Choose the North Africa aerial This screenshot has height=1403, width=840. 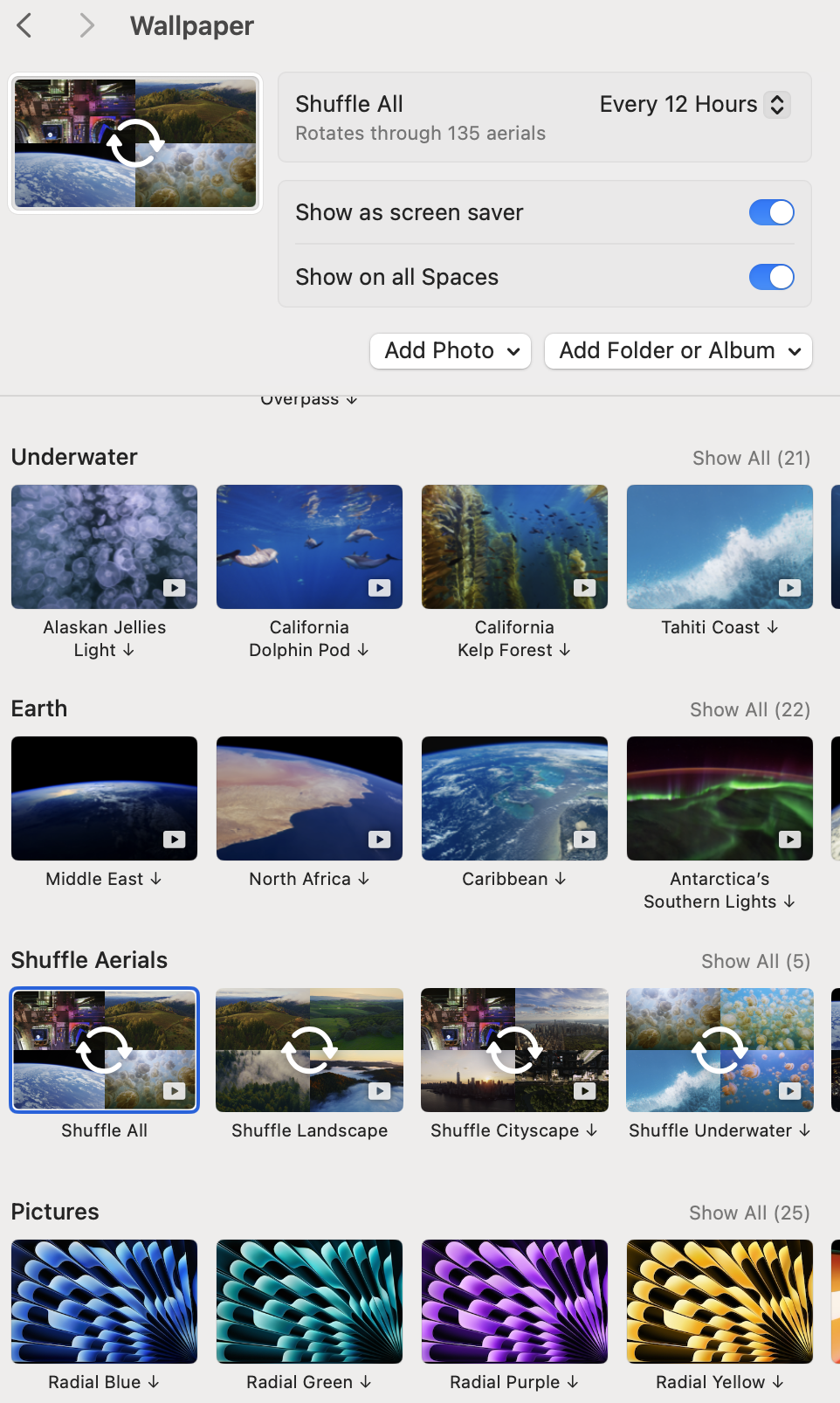(x=309, y=798)
